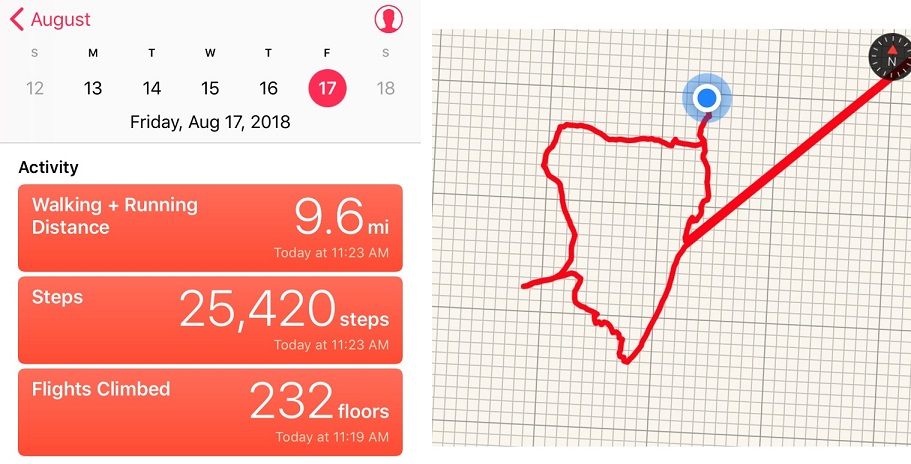This screenshot has height=464, width=911.
Task: Open the profile icon
Action: click(388, 19)
